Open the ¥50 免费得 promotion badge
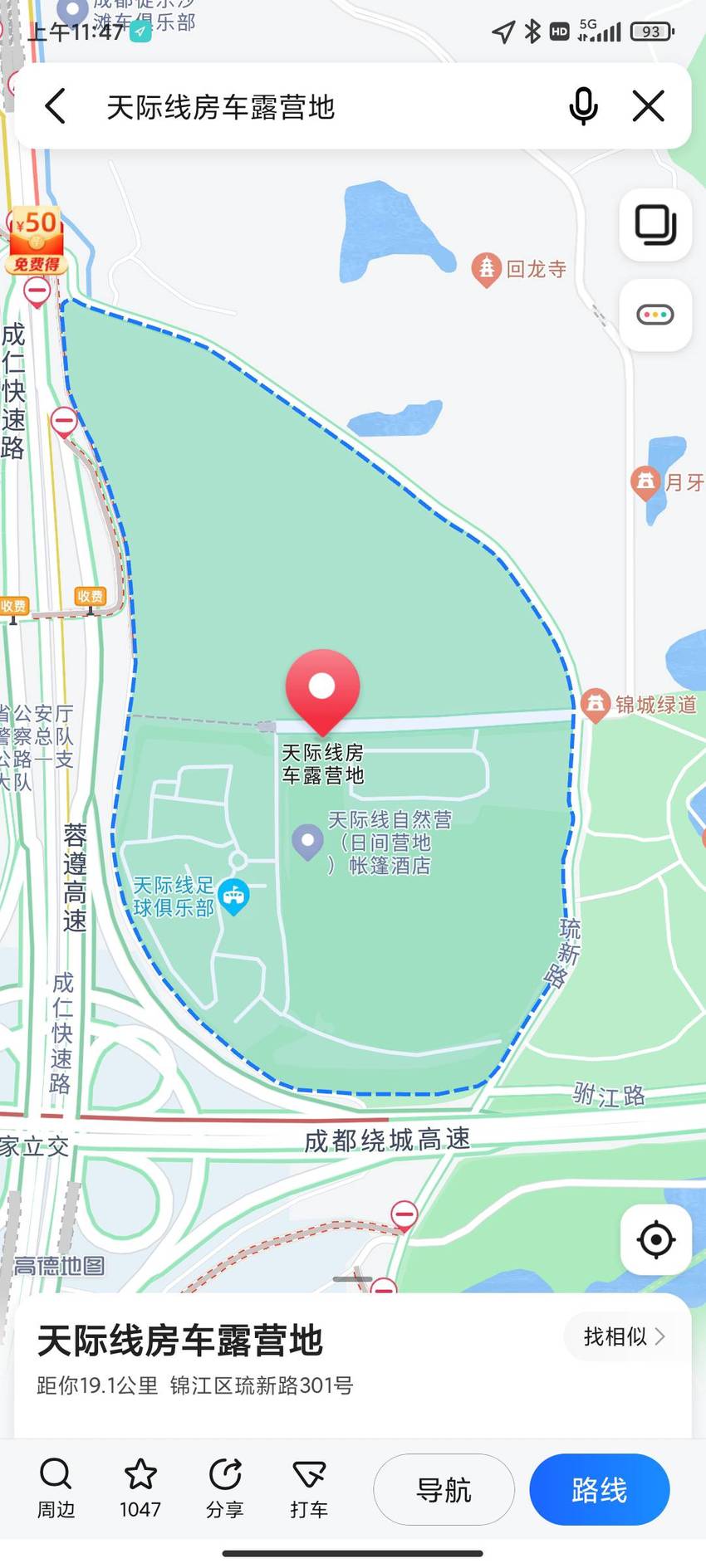 36,241
